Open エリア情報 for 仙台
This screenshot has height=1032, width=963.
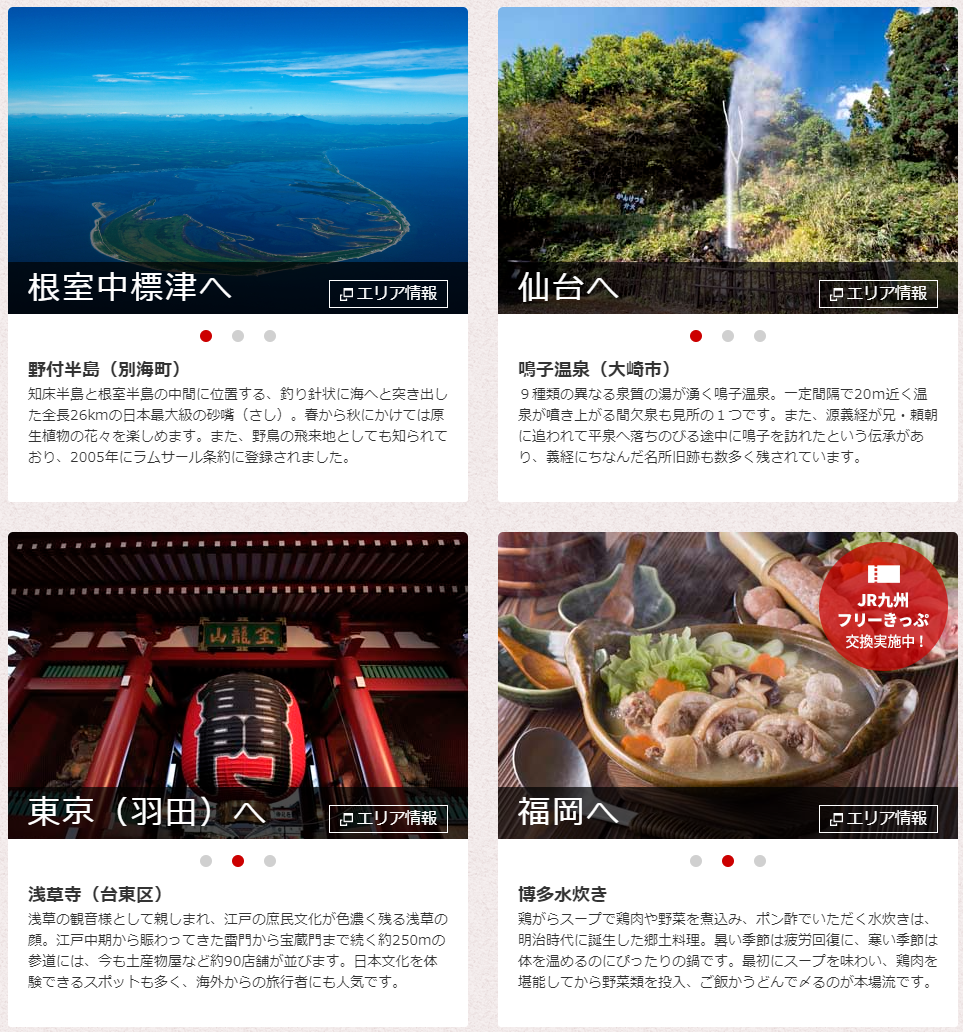pyautogui.click(x=878, y=293)
